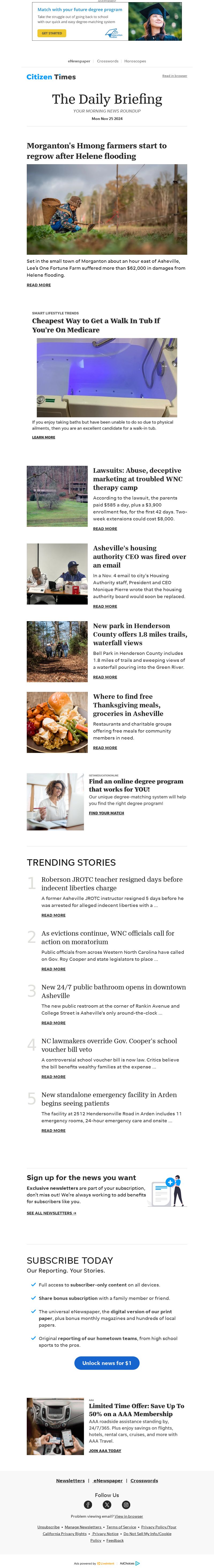Open the Crosswords link at top

click(108, 62)
